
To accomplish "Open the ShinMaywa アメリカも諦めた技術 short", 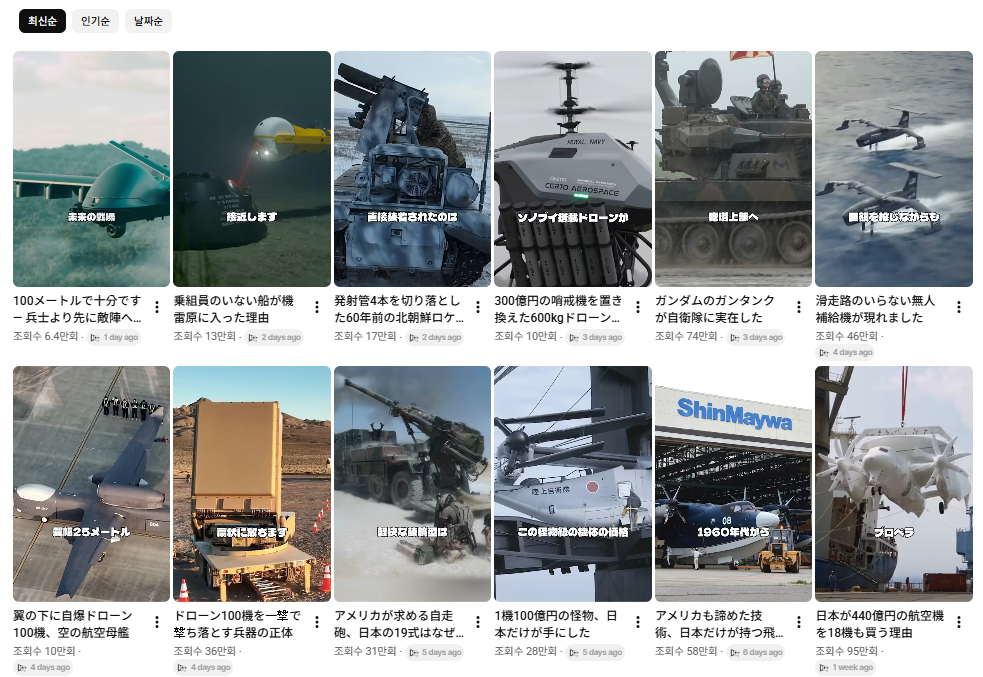I will (x=733, y=484).
